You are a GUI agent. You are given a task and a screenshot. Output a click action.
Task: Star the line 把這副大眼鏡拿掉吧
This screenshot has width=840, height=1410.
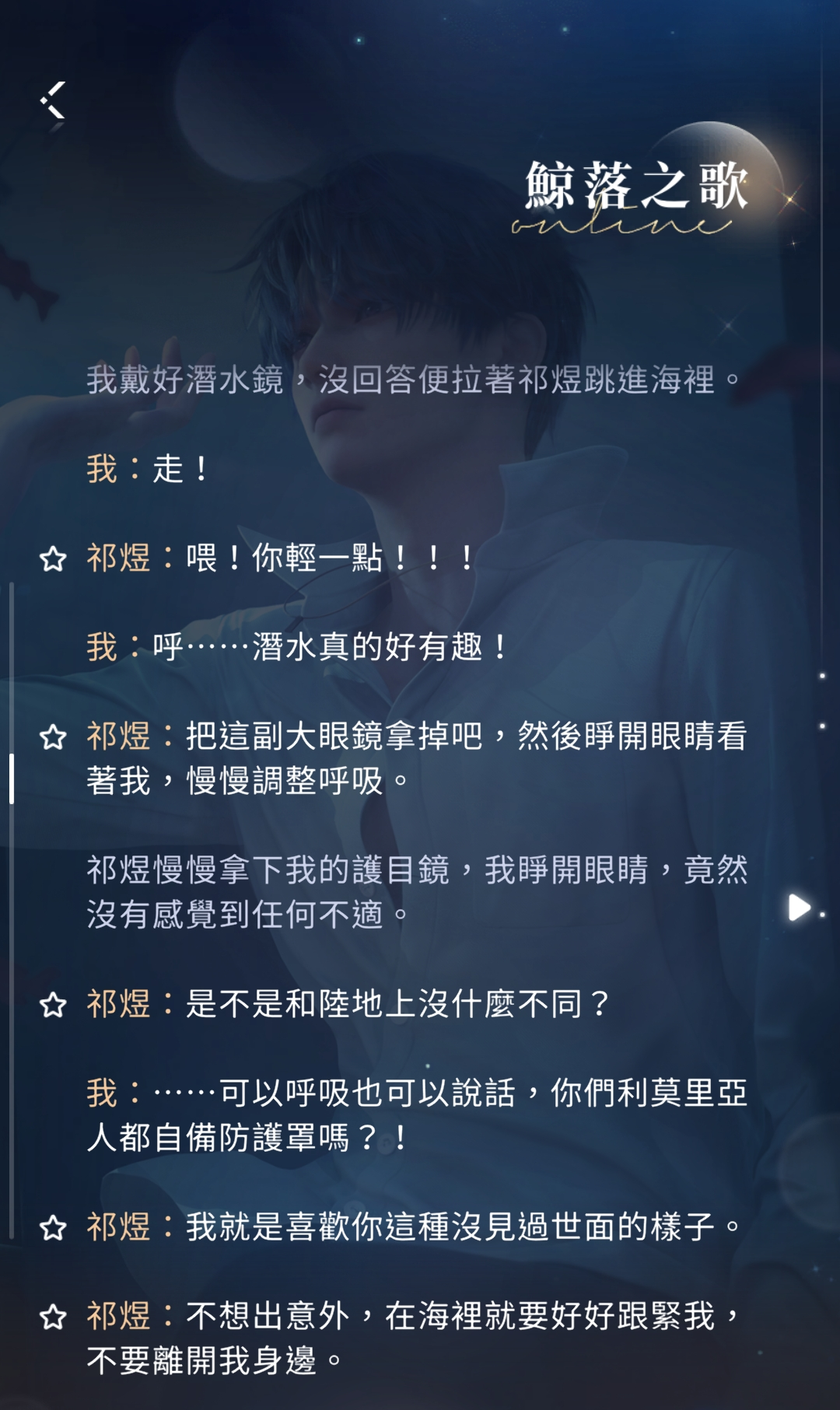point(53,736)
